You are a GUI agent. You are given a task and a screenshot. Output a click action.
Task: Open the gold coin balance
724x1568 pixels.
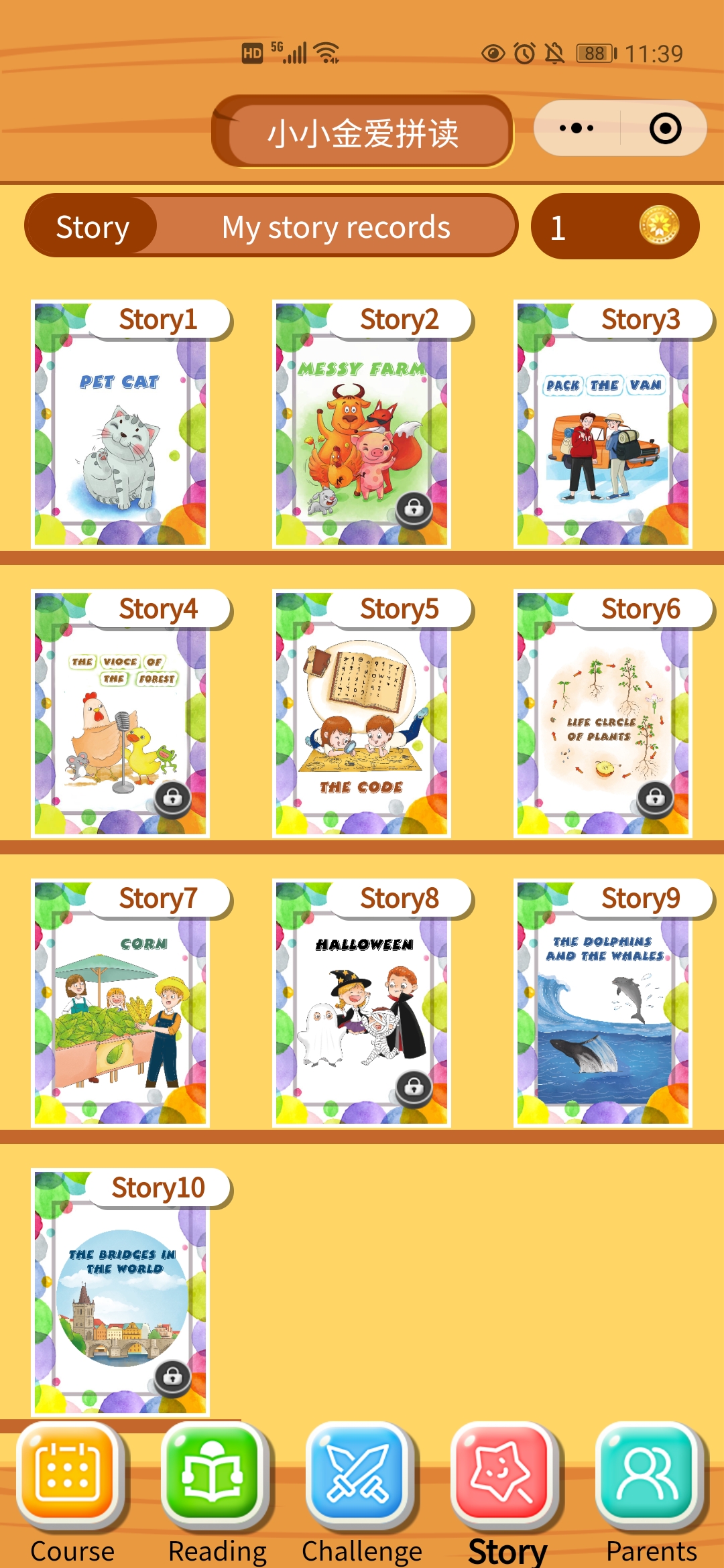615,226
